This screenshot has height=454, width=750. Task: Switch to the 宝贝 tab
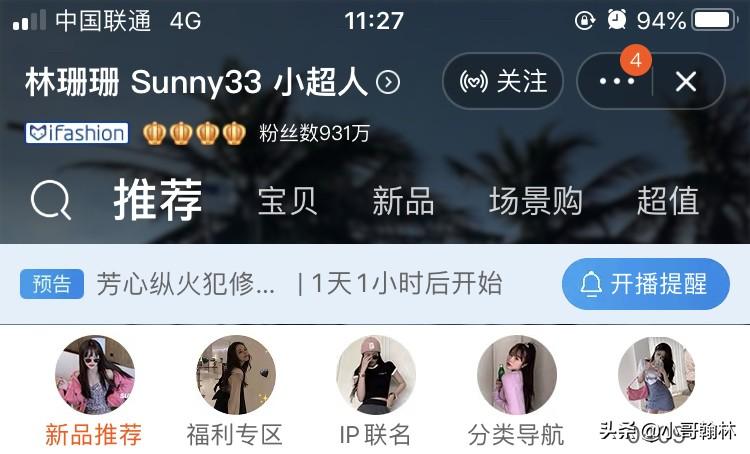click(287, 201)
